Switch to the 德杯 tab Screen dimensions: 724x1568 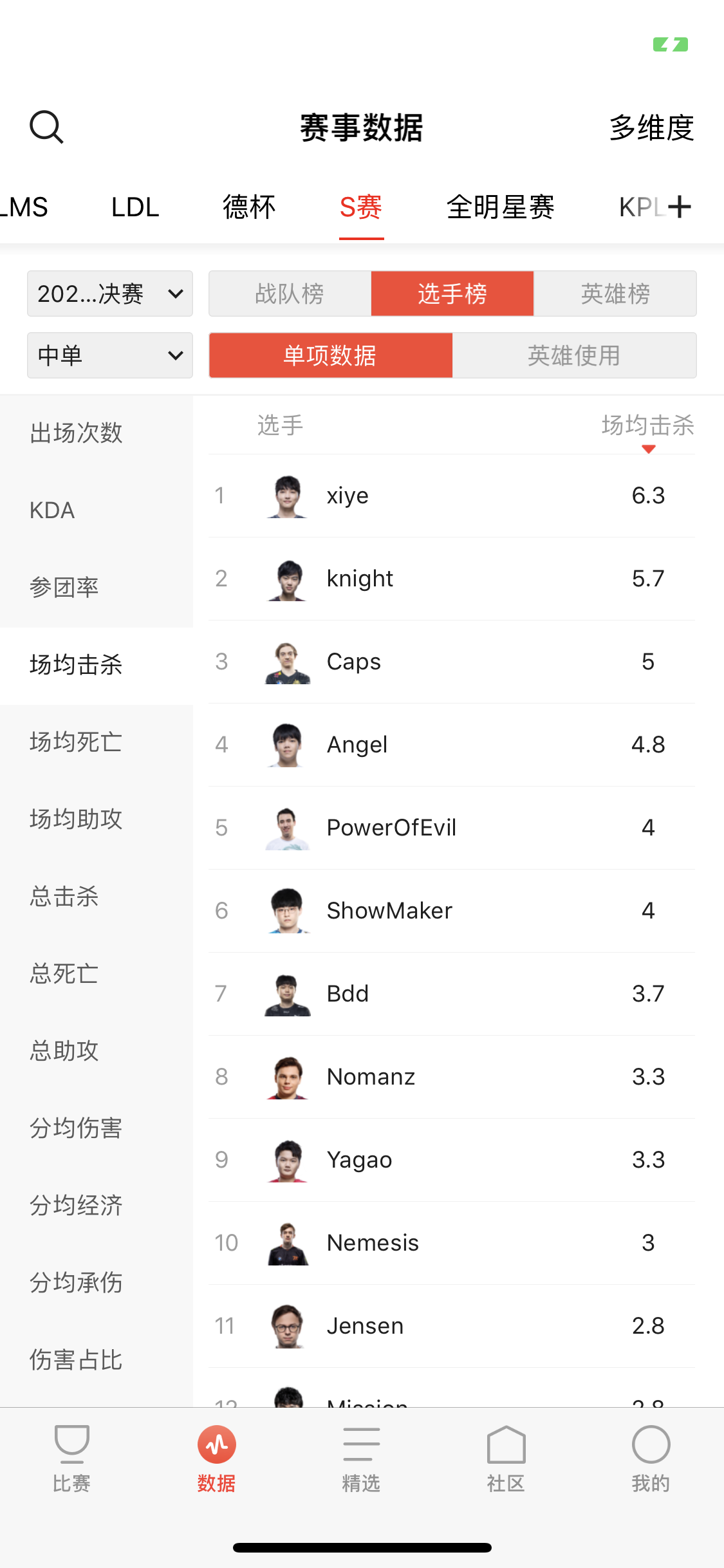pyautogui.click(x=249, y=207)
